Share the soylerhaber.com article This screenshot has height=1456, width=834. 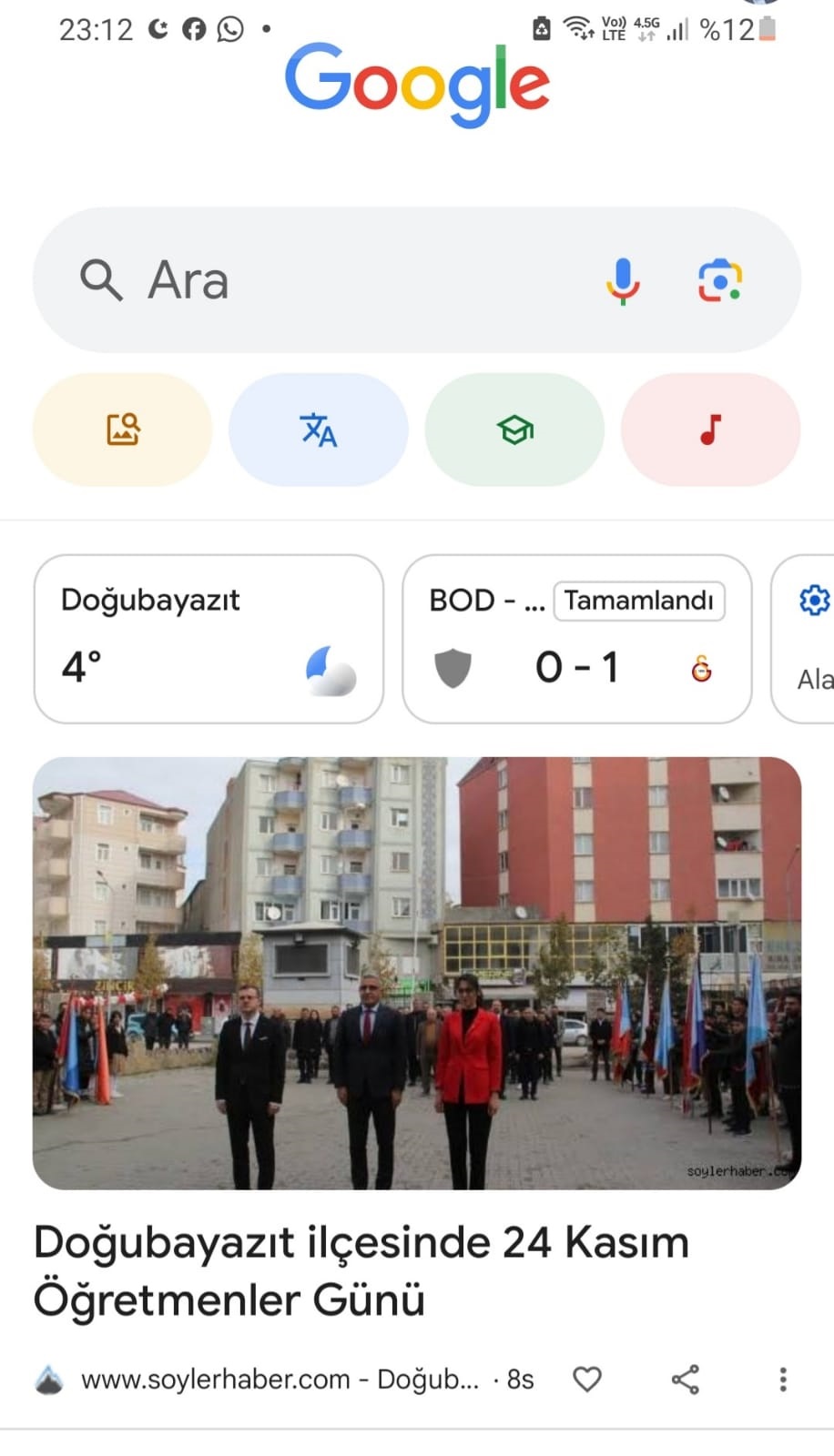pos(686,1380)
